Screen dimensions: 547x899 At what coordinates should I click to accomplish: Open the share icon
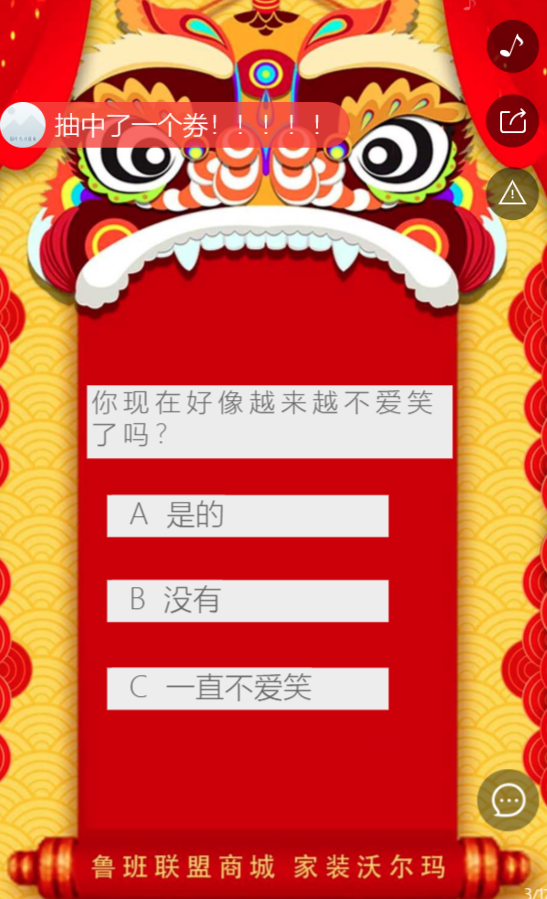click(512, 121)
